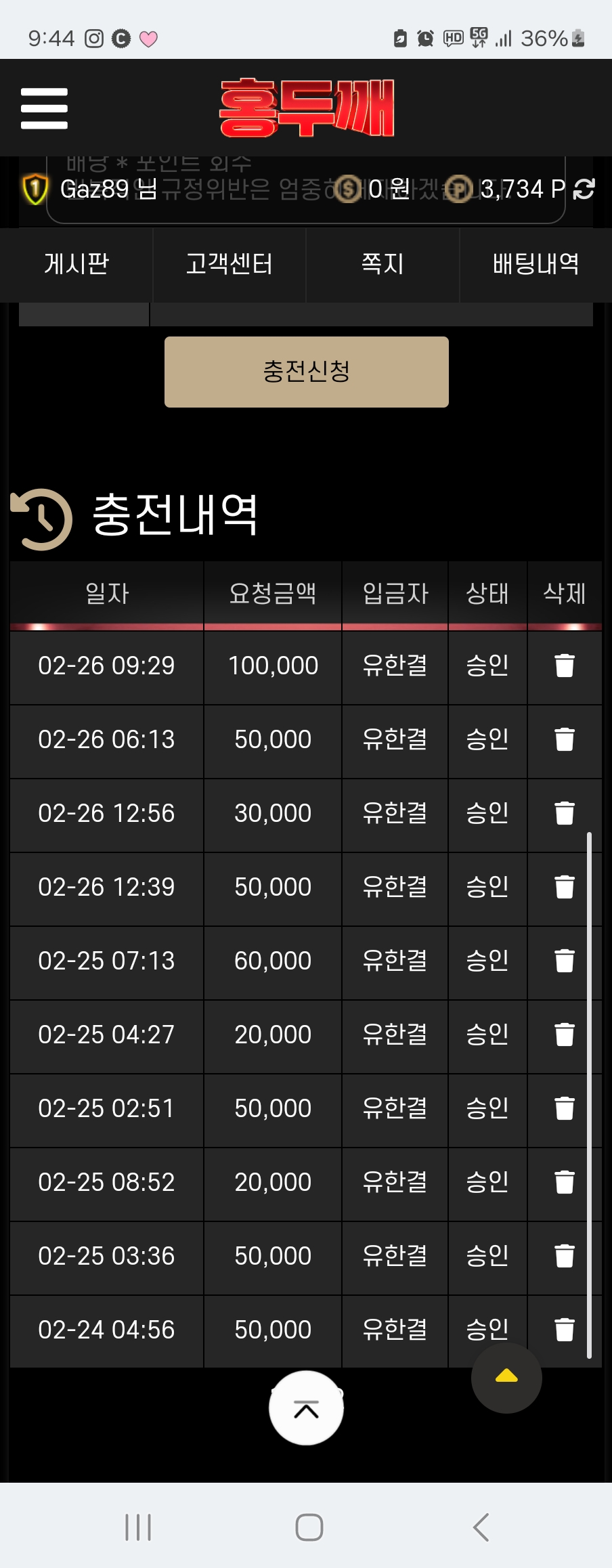Open the hamburger menu
Screen dimensions: 612x1568
click(x=44, y=108)
